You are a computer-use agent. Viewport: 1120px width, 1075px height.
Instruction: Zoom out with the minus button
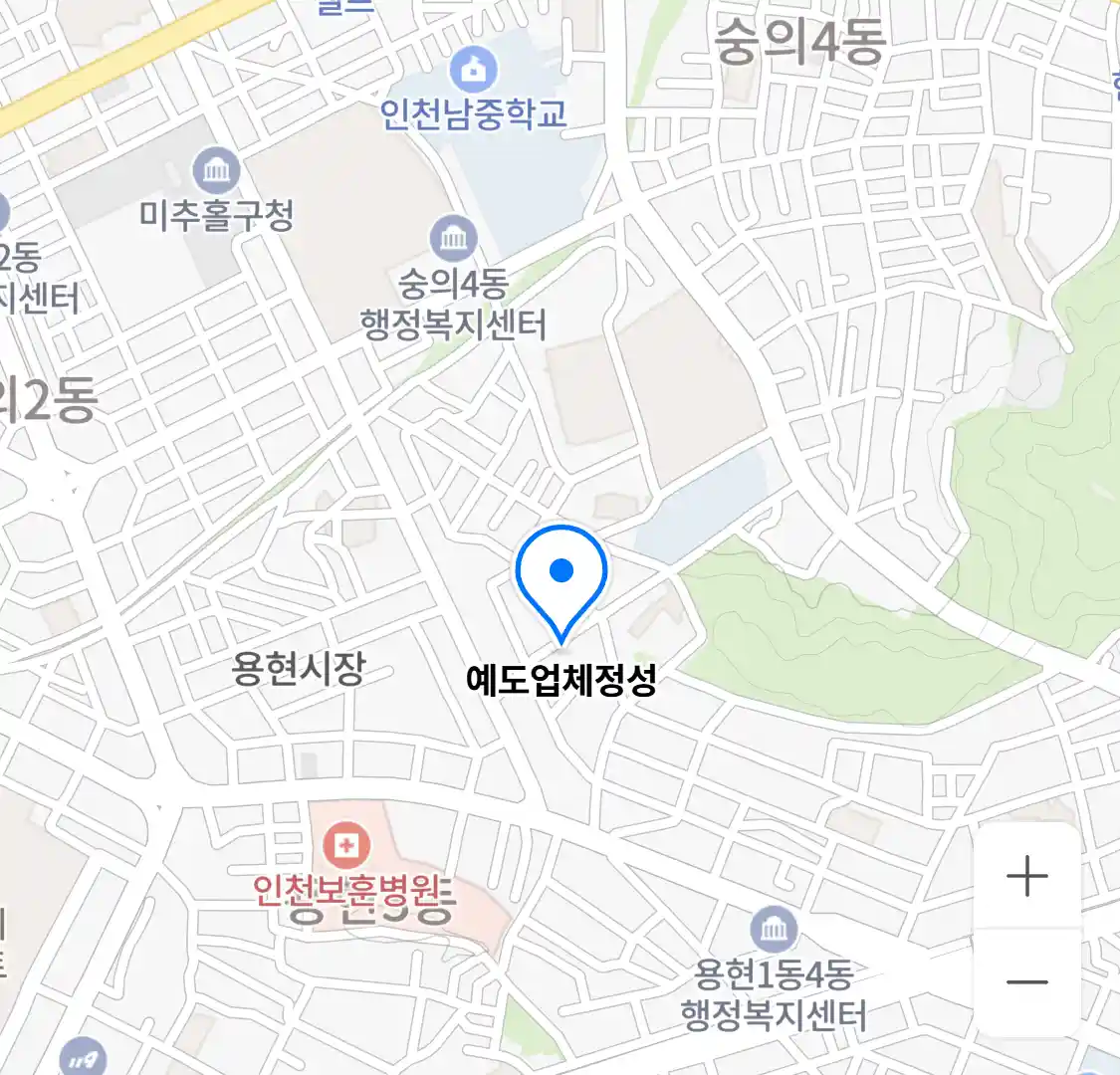tap(1026, 982)
